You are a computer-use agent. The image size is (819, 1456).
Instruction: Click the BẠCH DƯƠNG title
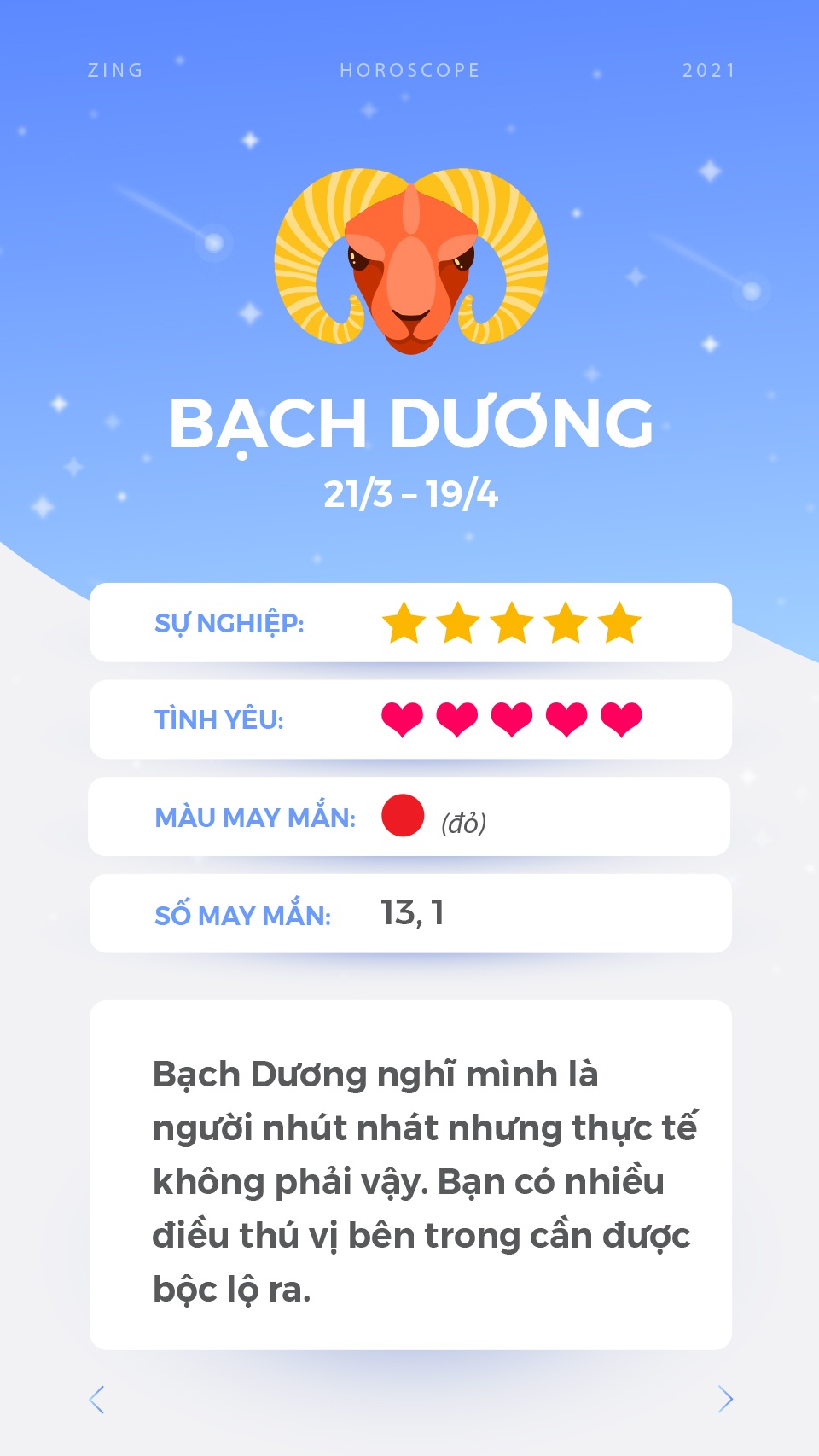click(409, 424)
